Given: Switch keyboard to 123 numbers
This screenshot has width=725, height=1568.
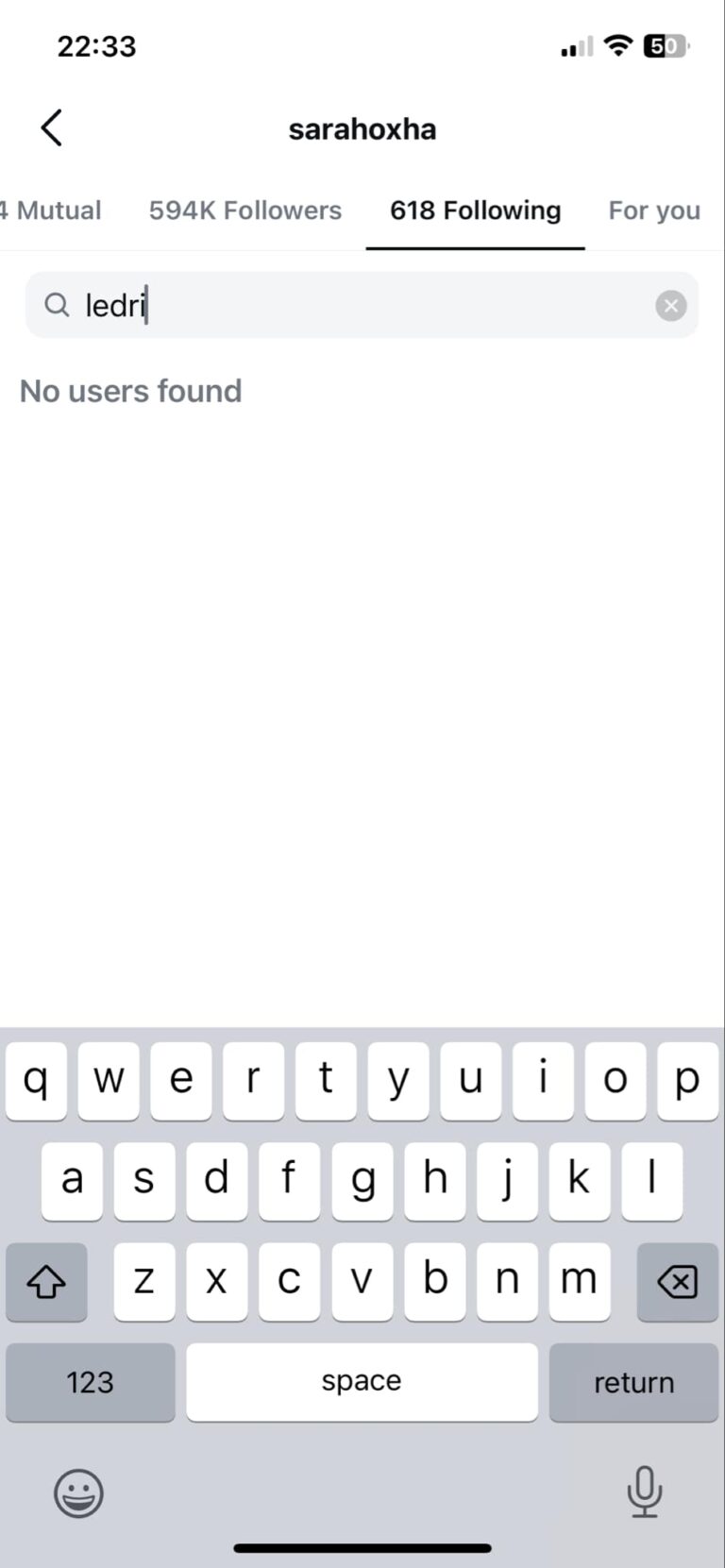Looking at the screenshot, I should pos(91,1382).
